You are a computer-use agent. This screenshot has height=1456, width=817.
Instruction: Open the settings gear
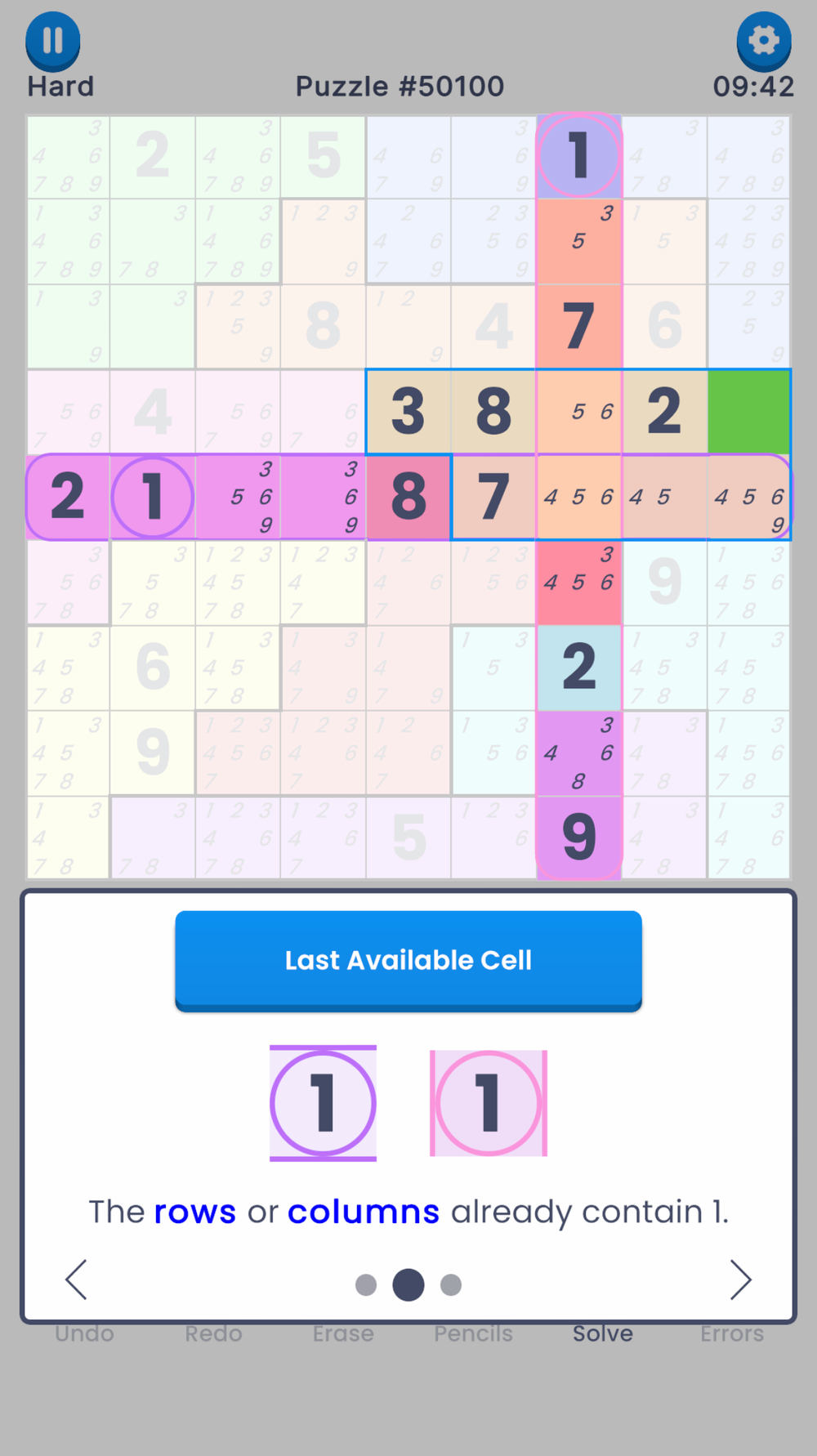coord(763,40)
